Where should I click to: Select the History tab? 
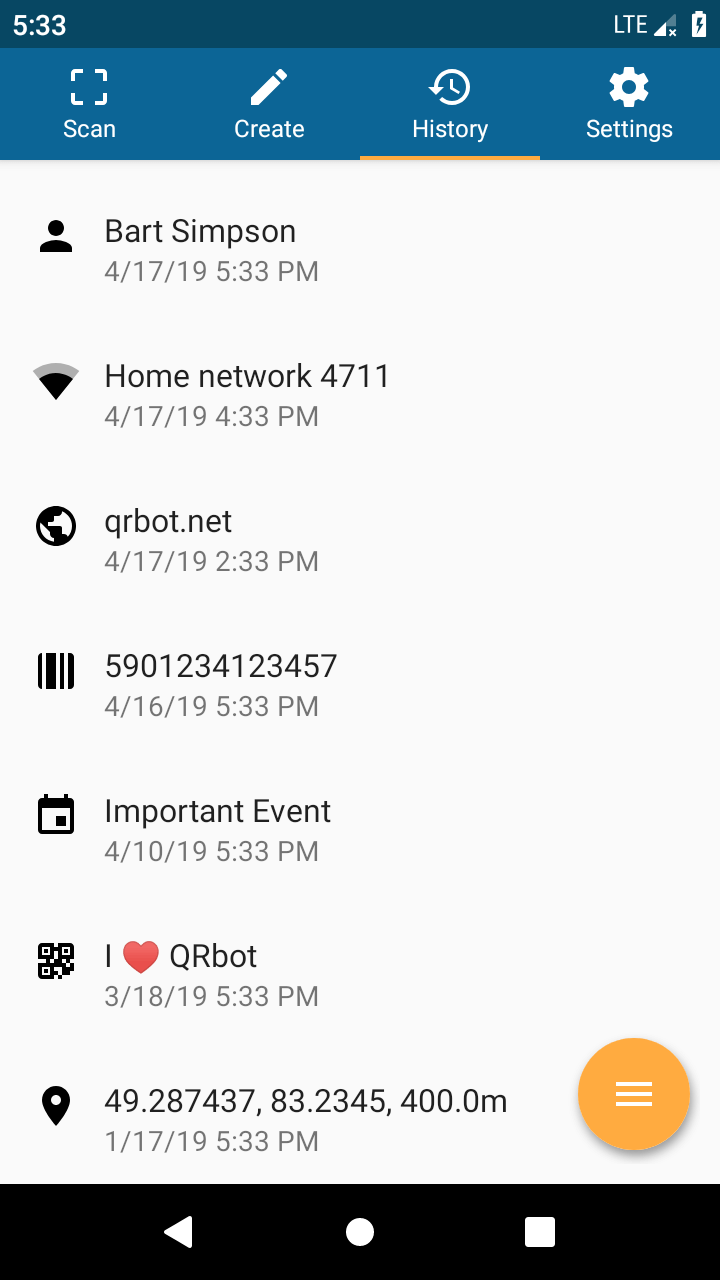tap(450, 104)
